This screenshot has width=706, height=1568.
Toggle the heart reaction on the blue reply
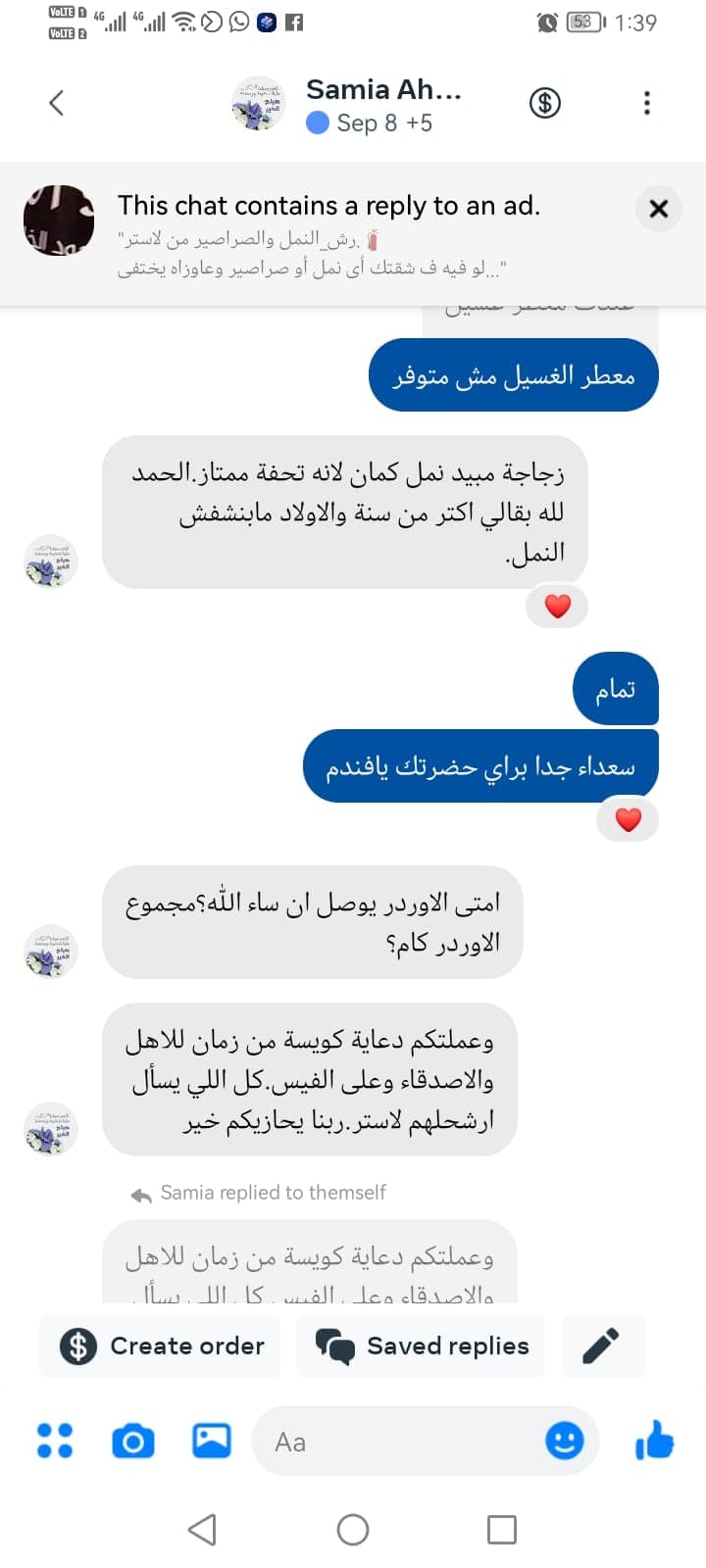tap(627, 820)
